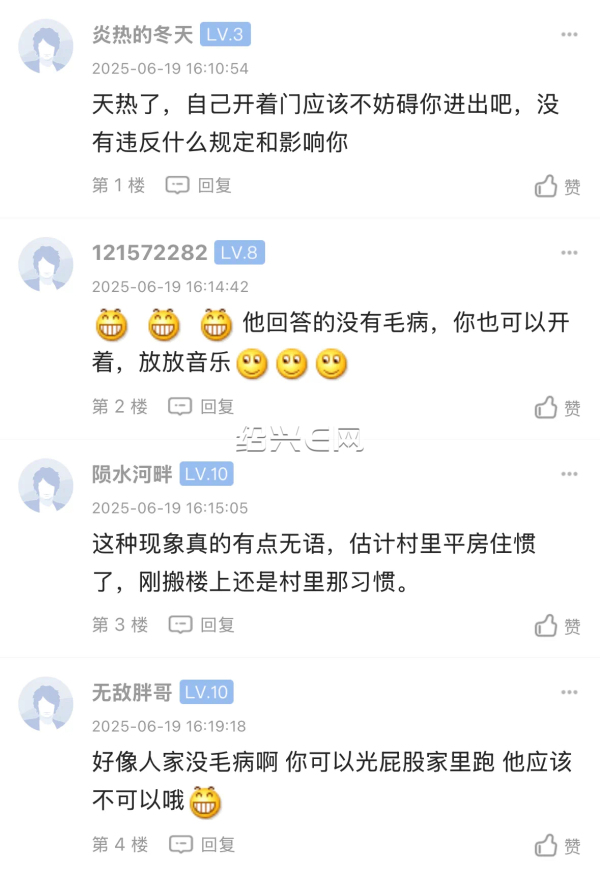View 121572282's profile avatar
The width and height of the screenshot is (600, 875).
click(x=46, y=265)
